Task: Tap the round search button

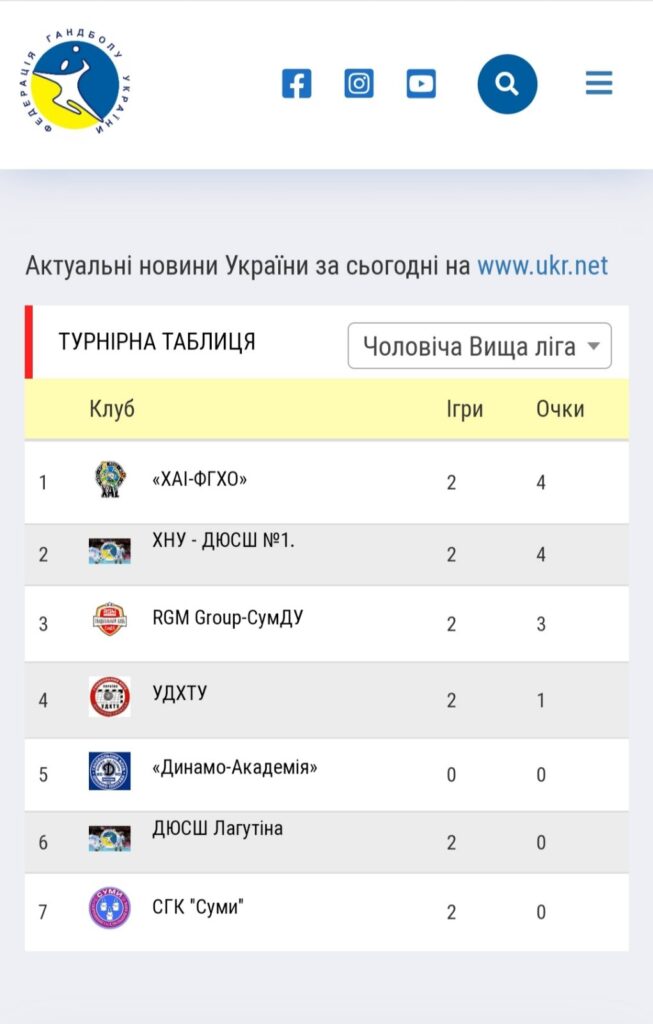Action: pyautogui.click(x=507, y=84)
